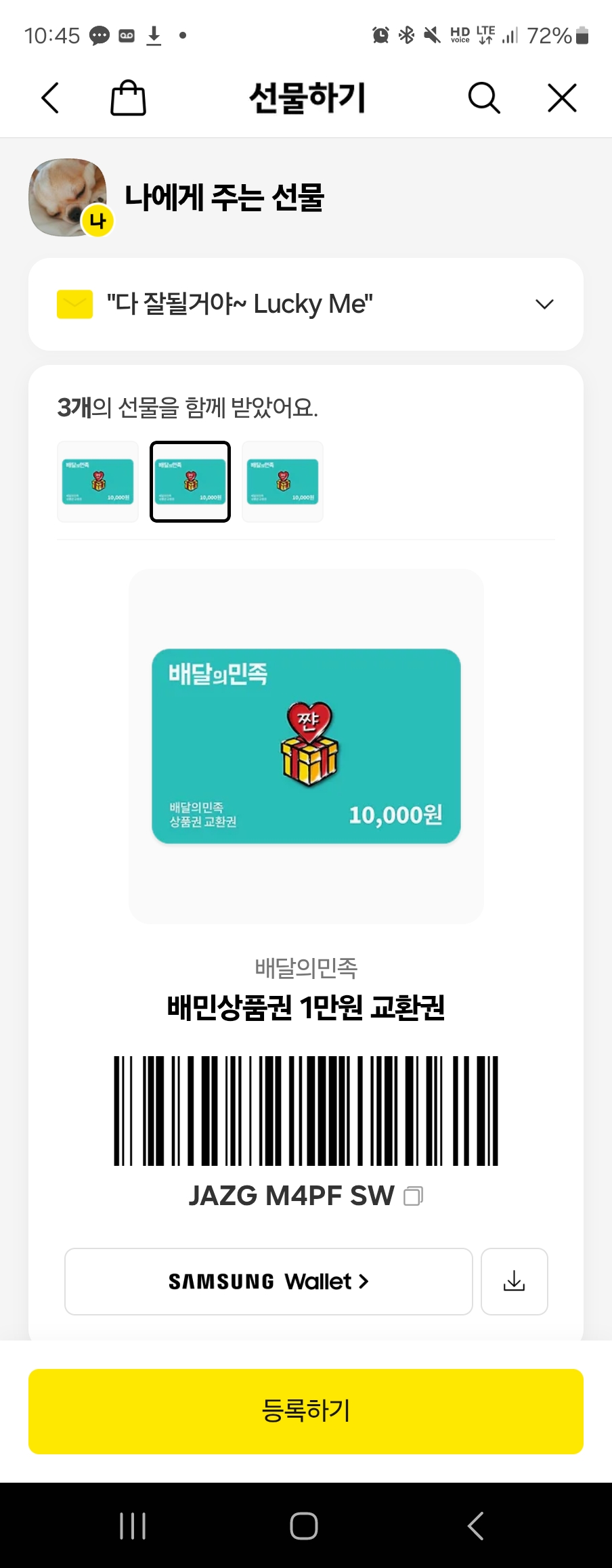Open the shopping bag icon

tap(128, 98)
